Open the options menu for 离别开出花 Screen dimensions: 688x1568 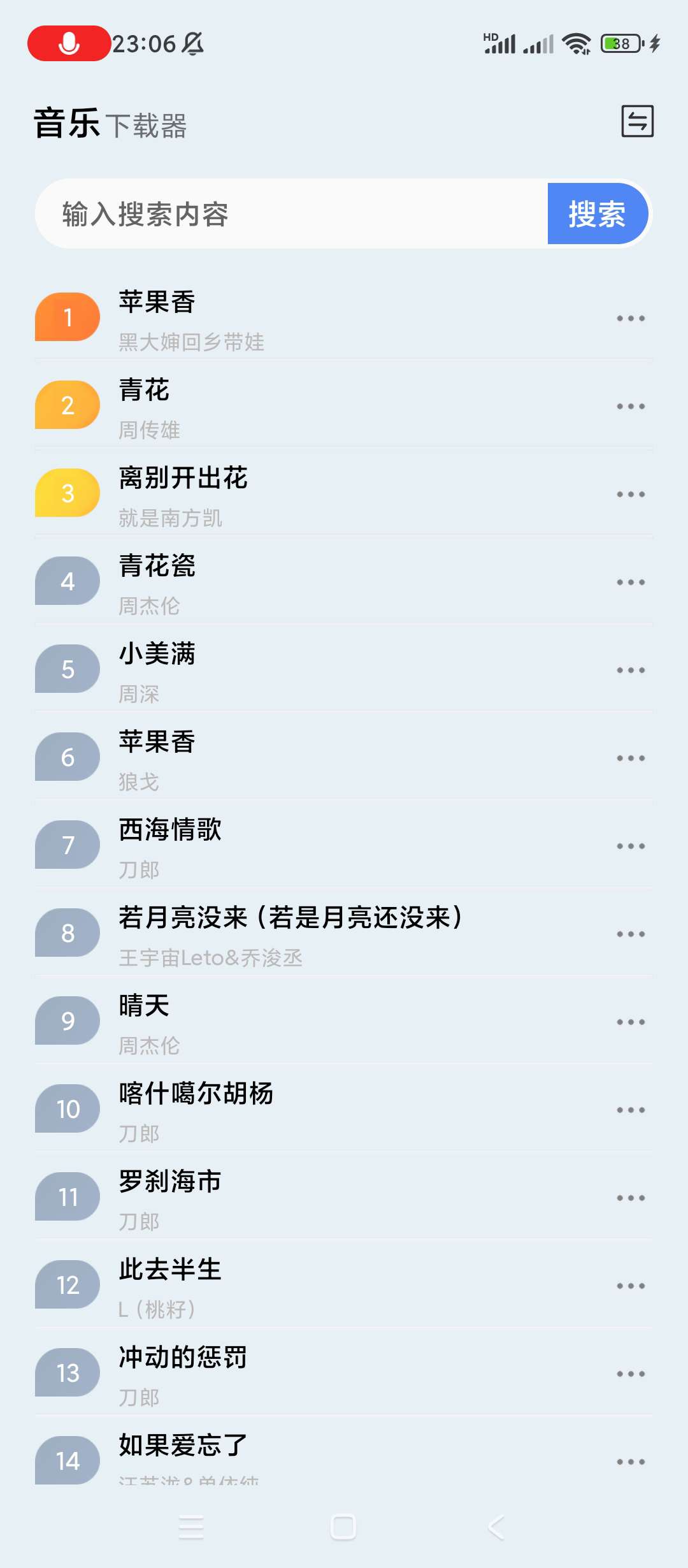(x=631, y=493)
